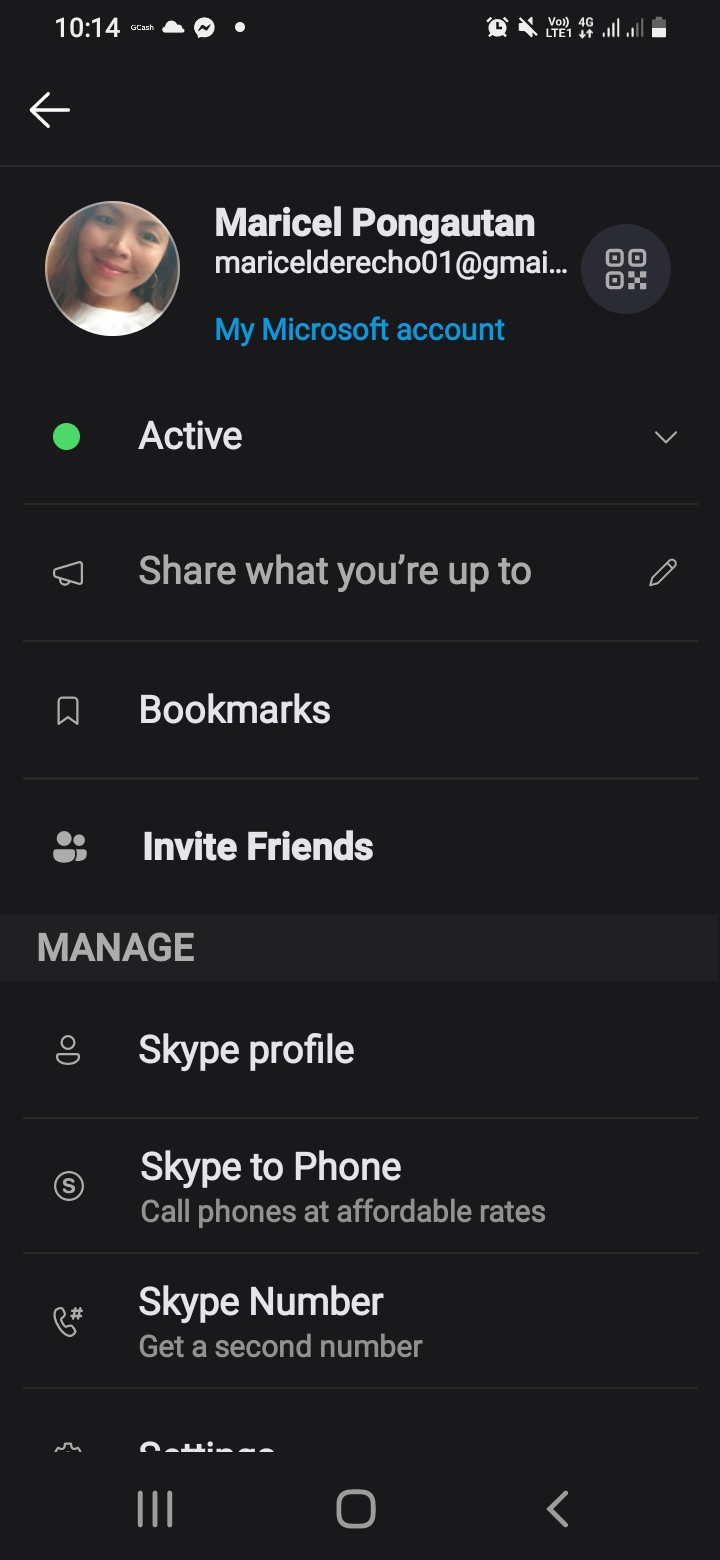Tap the system home button
The height and width of the screenshot is (1560, 720).
356,1509
